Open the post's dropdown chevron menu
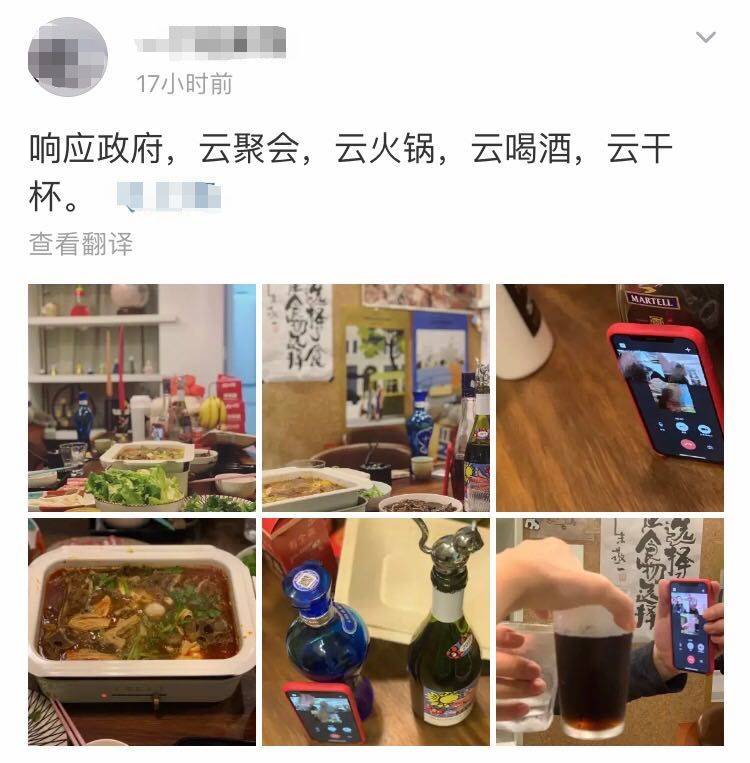750x763 pixels. tap(706, 39)
